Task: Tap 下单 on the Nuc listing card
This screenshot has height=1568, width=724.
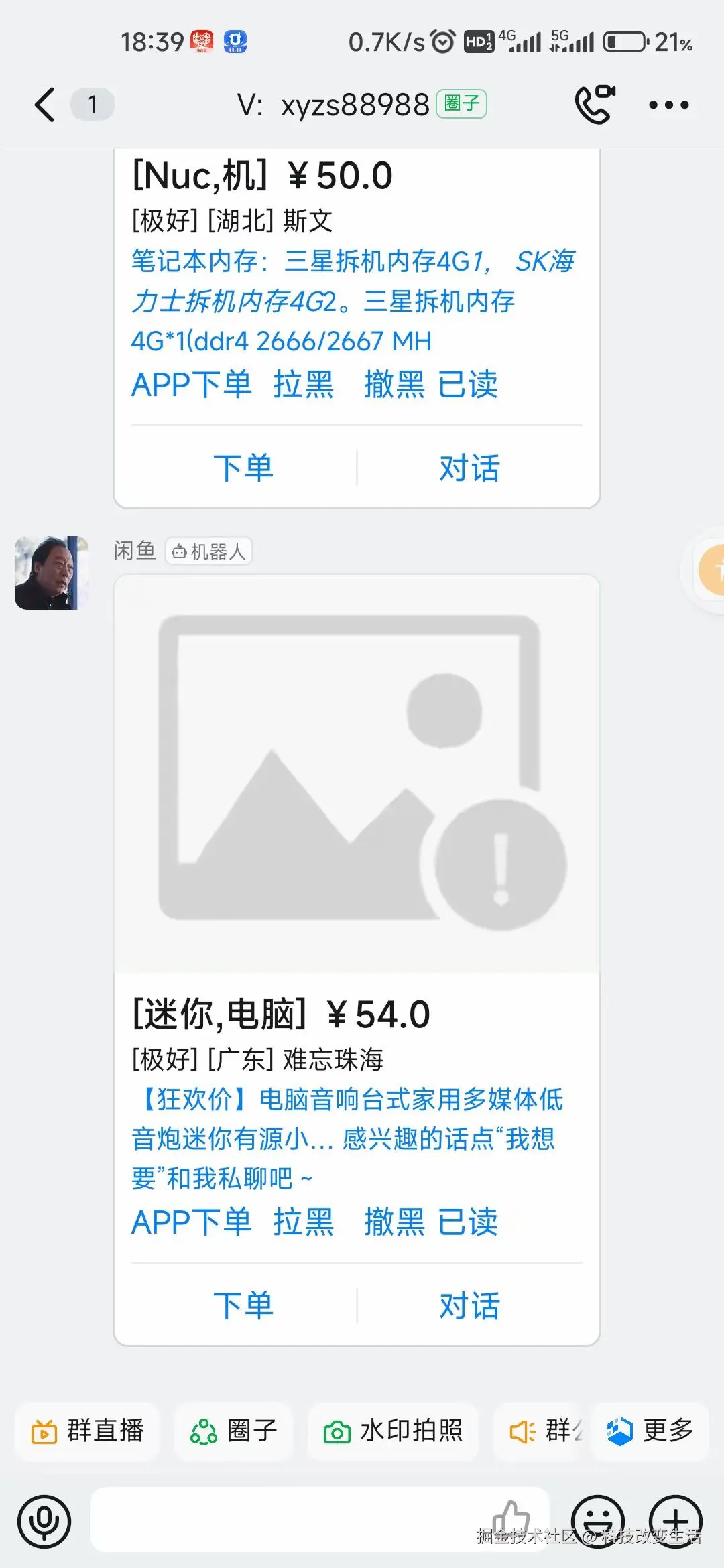Action: pos(243,468)
